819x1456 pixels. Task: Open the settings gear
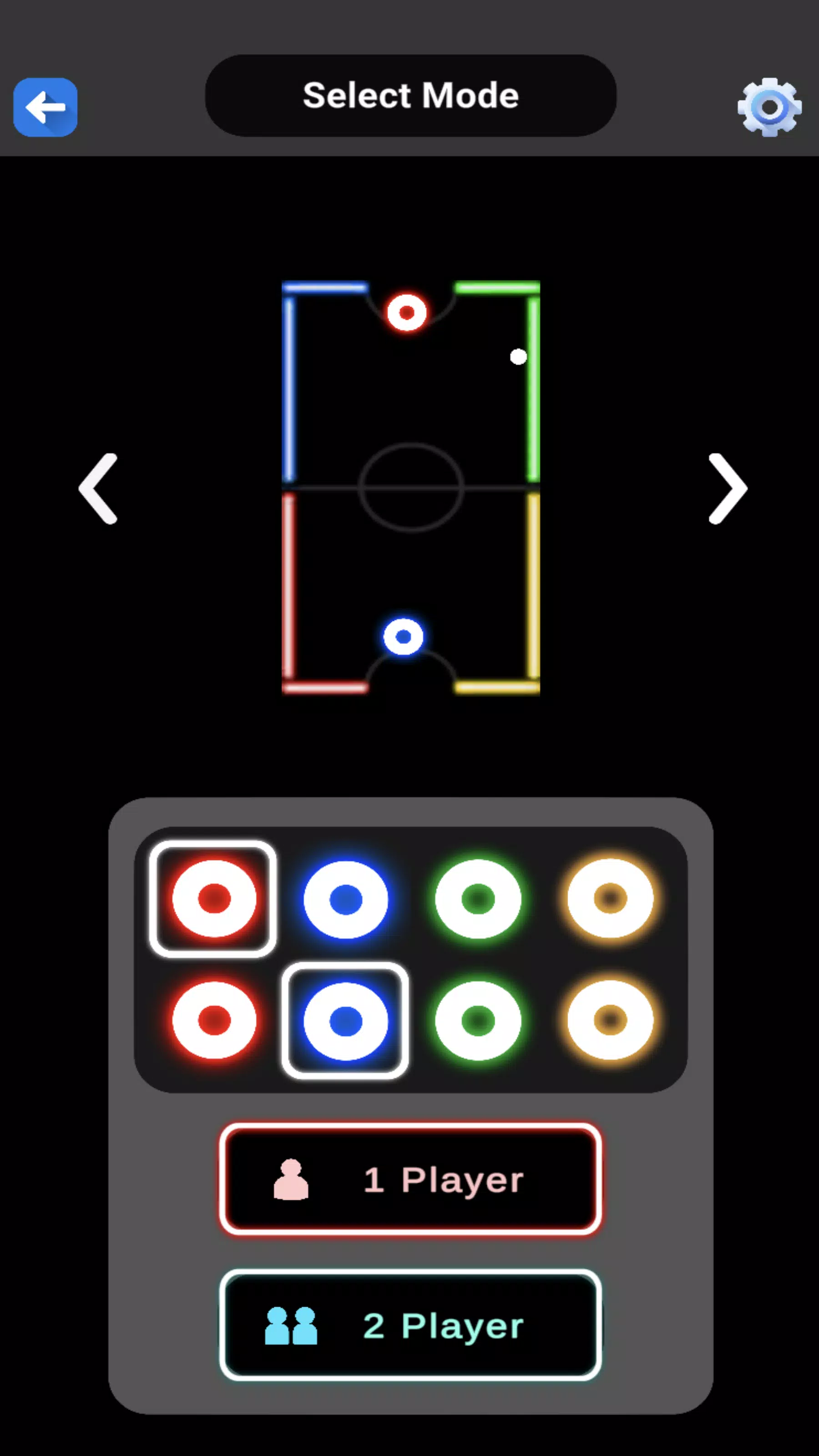(x=768, y=107)
